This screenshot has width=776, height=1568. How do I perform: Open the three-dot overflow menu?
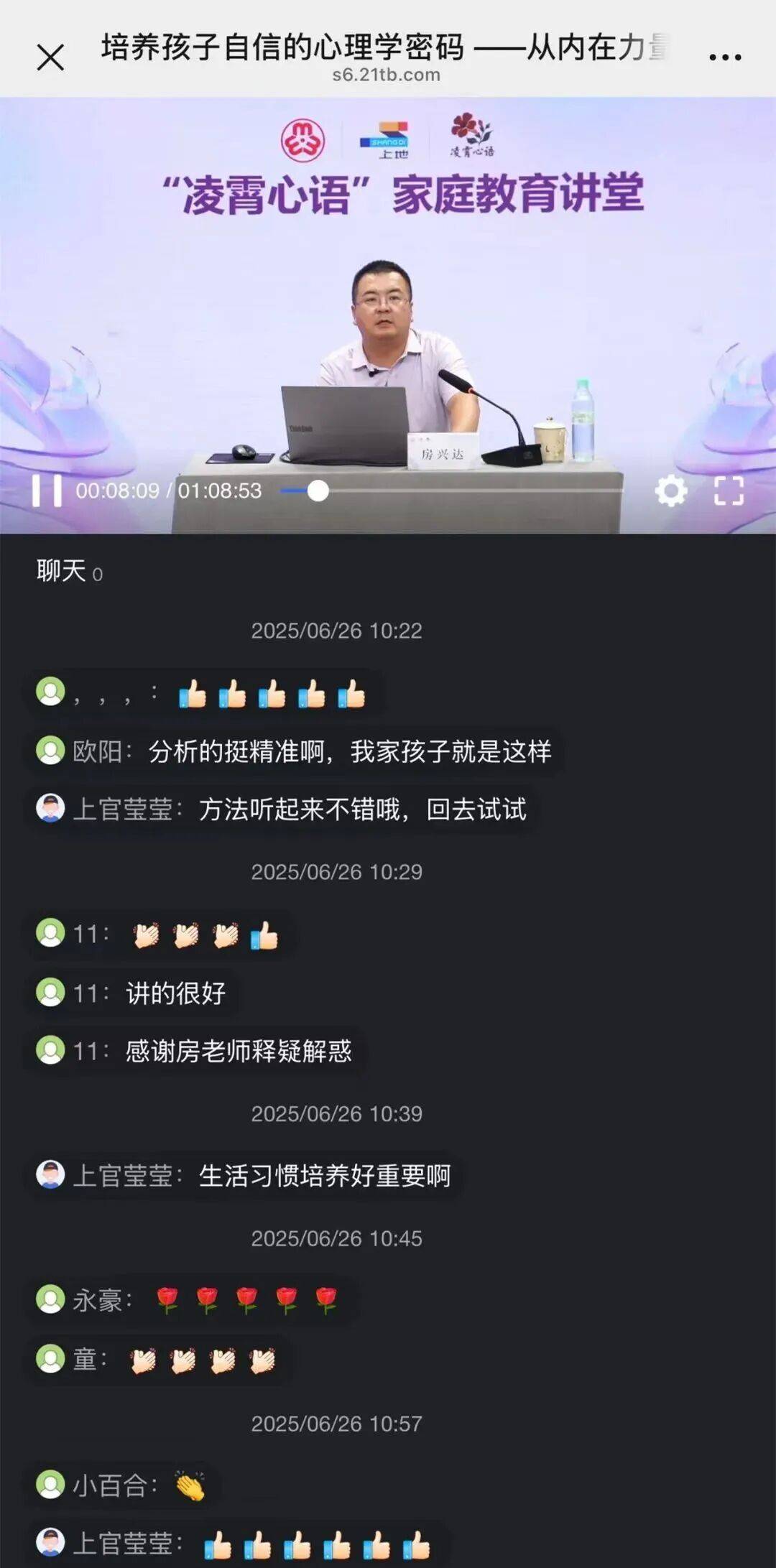[724, 57]
